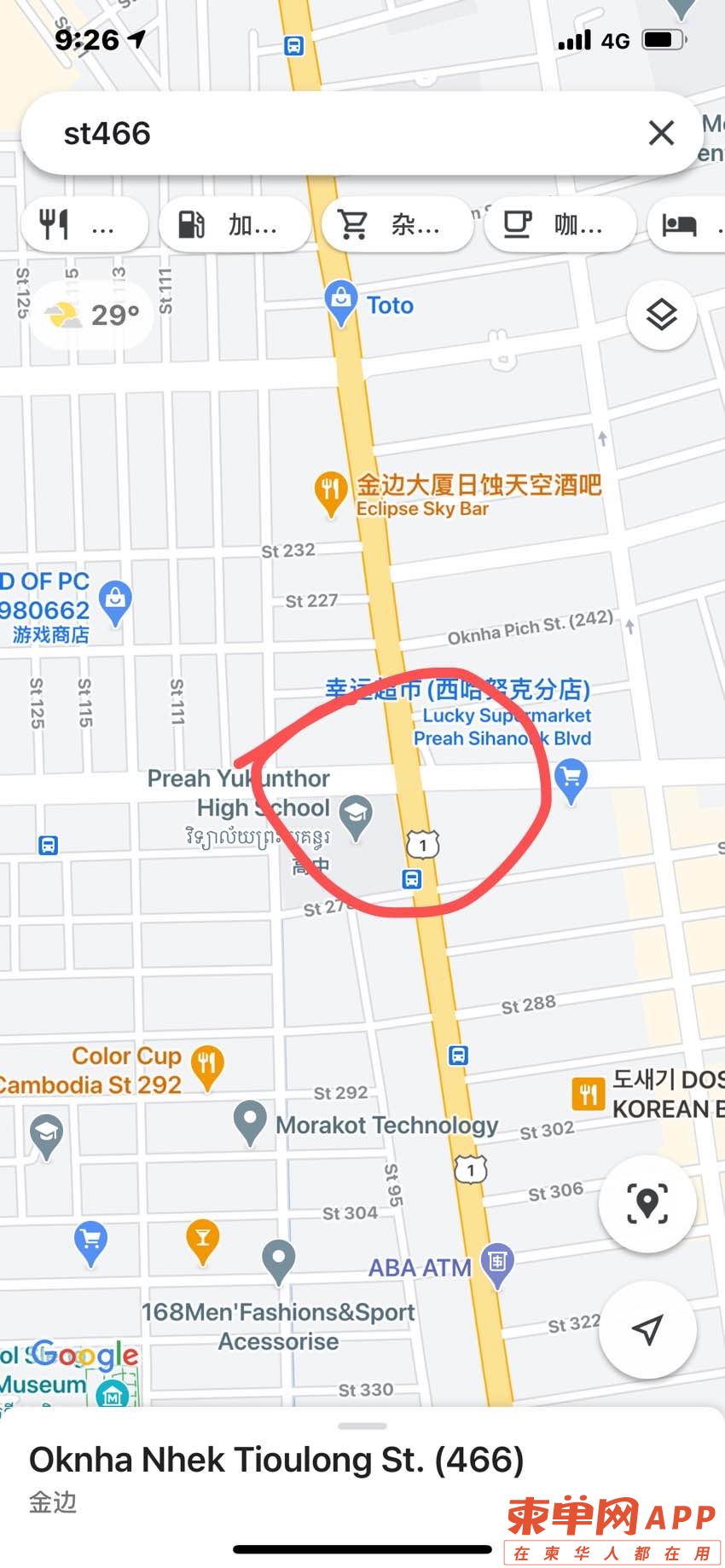Image resolution: width=725 pixels, height=1568 pixels.
Task: Center map on my location
Action: (647, 1328)
